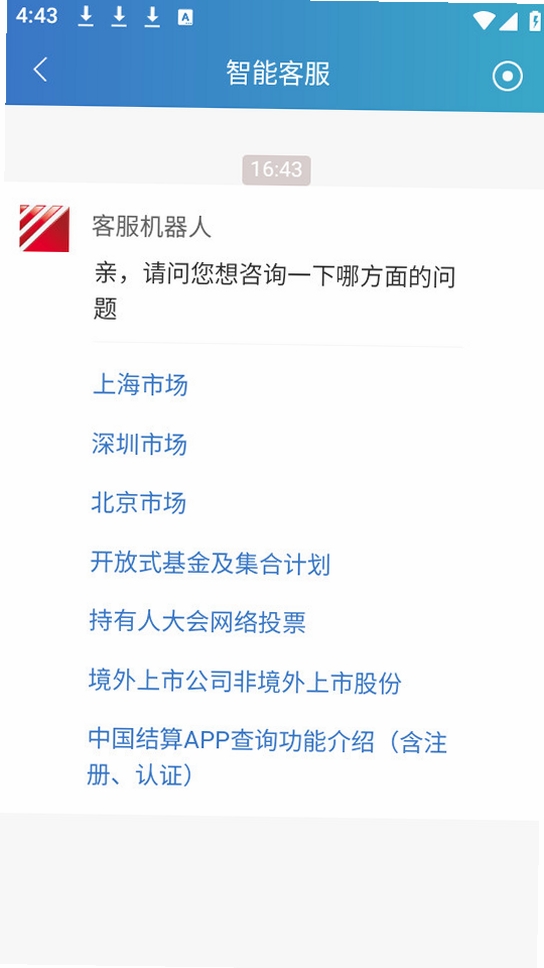Tap the circular target icon in header
544x968 pixels.
coord(508,76)
